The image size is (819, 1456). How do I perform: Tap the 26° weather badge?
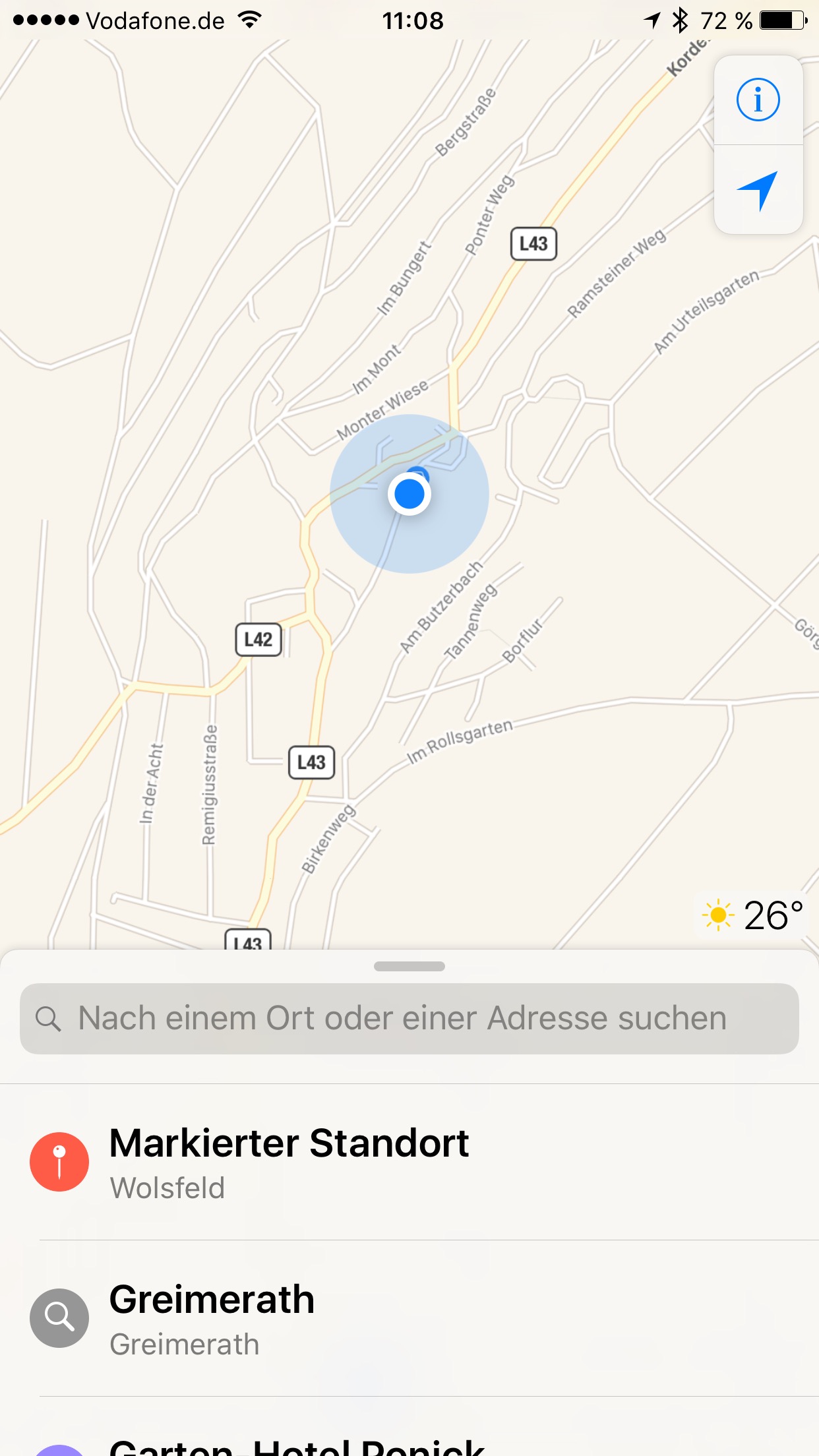[x=752, y=915]
